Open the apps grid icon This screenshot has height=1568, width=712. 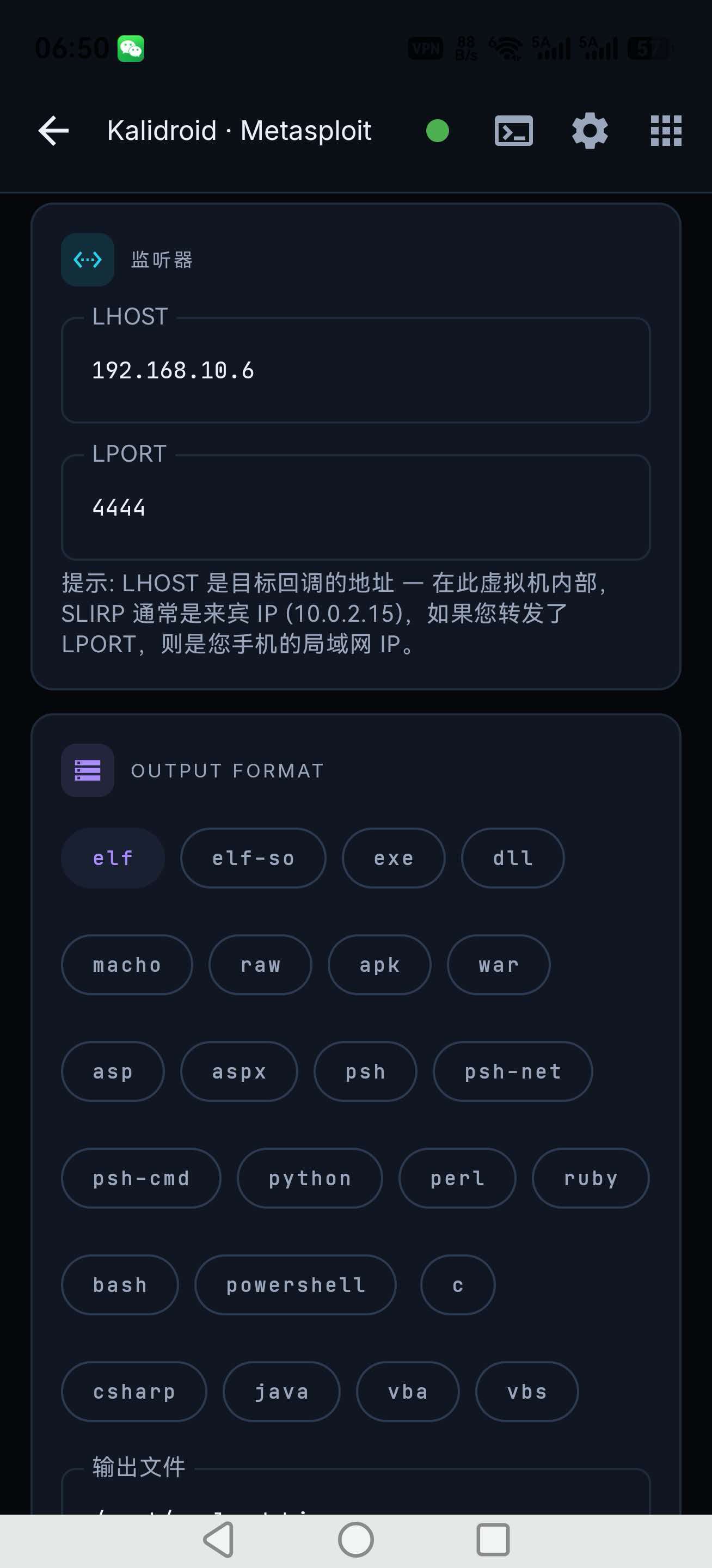click(x=666, y=131)
